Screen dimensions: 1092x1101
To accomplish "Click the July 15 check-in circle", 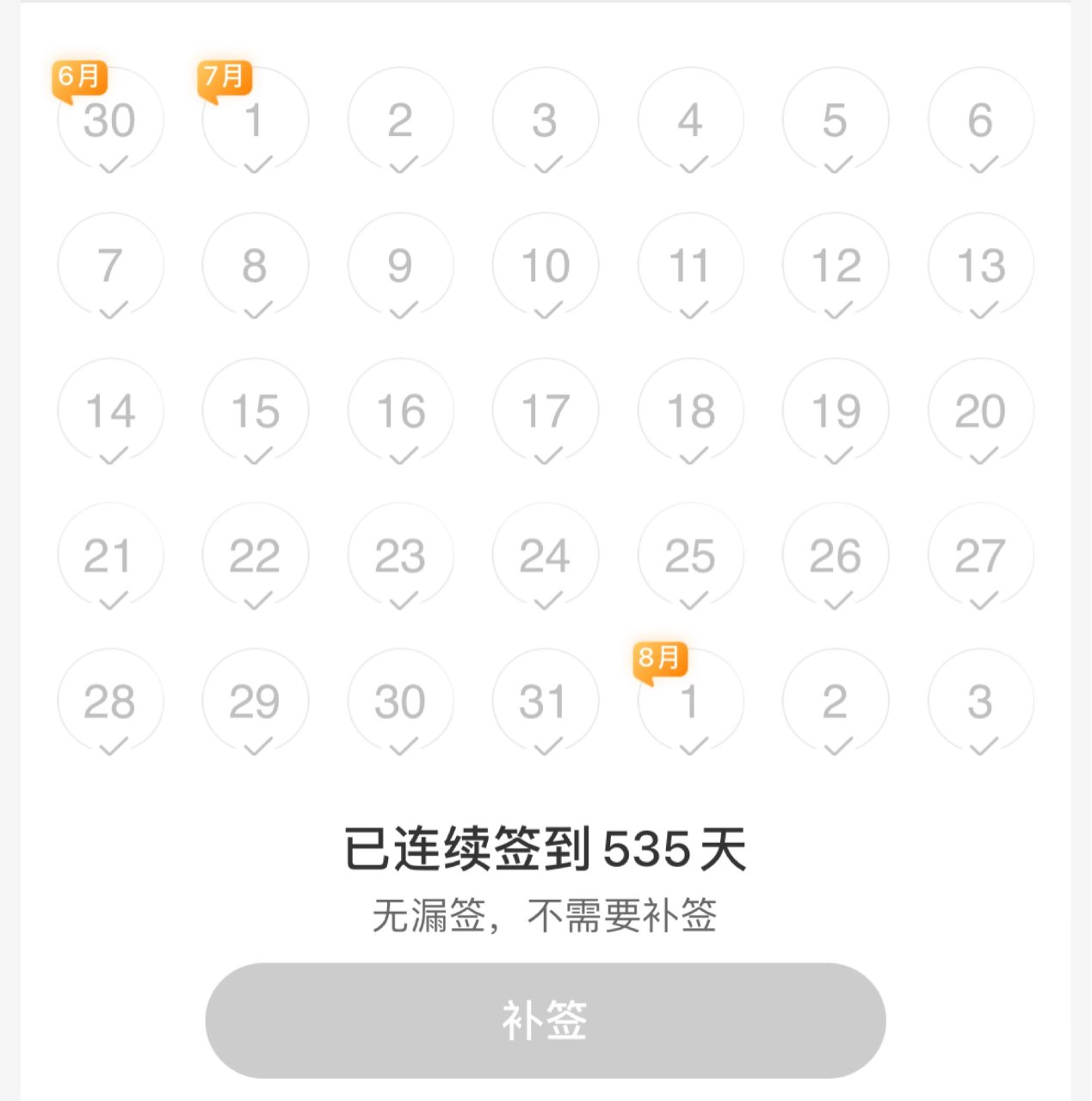I will click(254, 411).
